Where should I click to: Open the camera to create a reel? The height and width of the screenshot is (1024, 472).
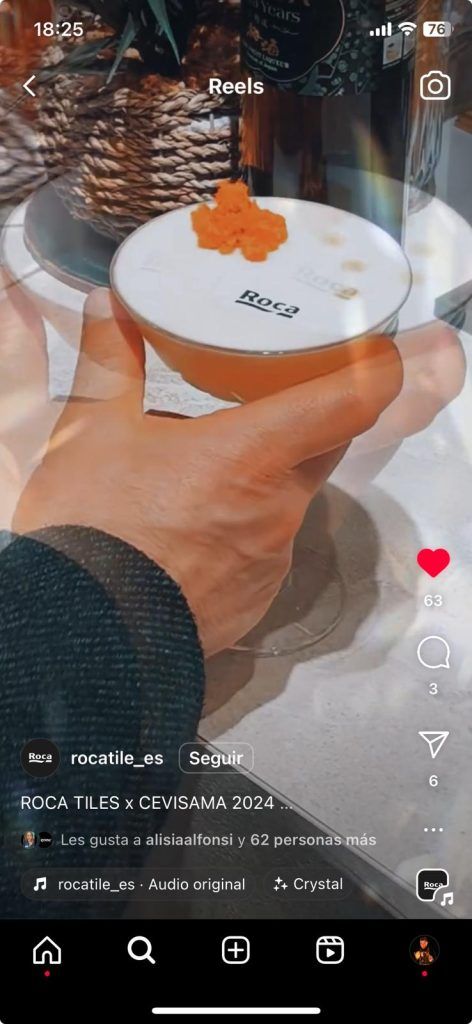click(x=435, y=86)
